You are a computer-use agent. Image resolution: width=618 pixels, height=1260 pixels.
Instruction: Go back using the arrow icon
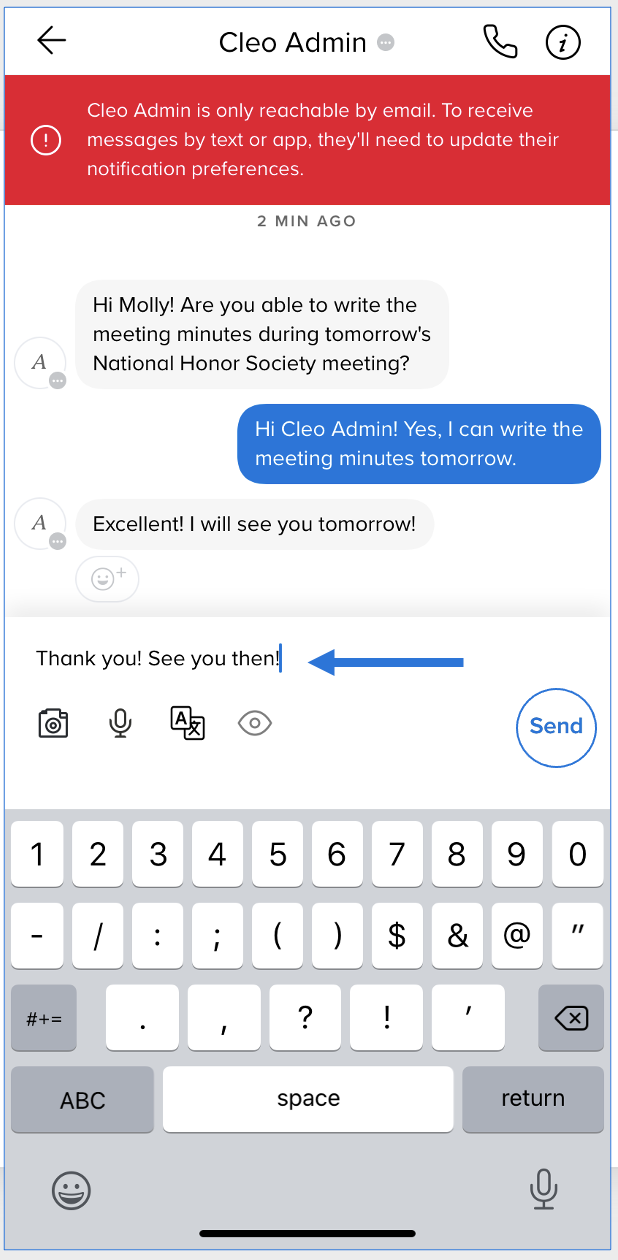[x=51, y=41]
